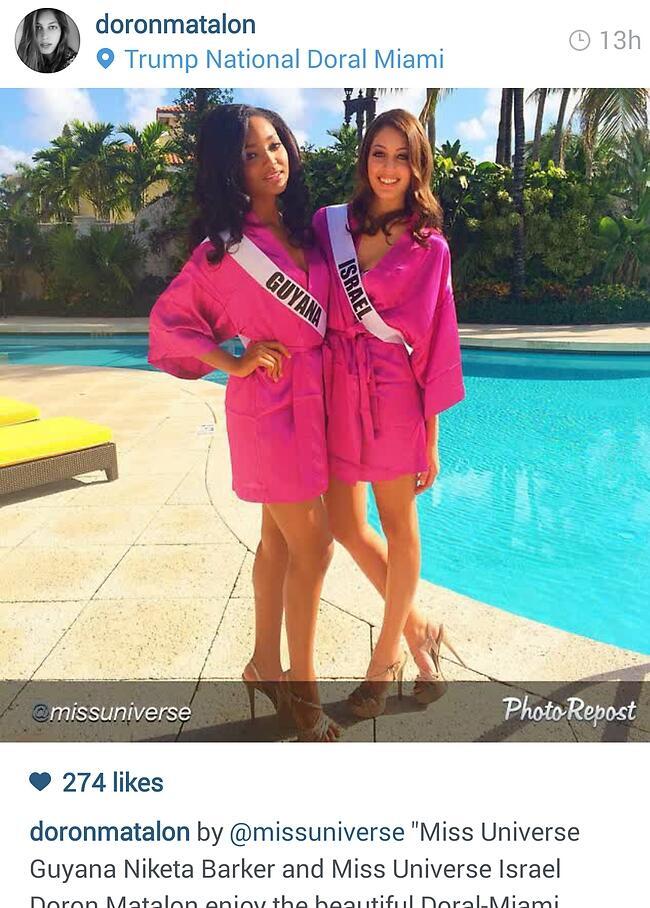Open Trump National Doral Miami location
The height and width of the screenshot is (908, 650).
point(283,59)
